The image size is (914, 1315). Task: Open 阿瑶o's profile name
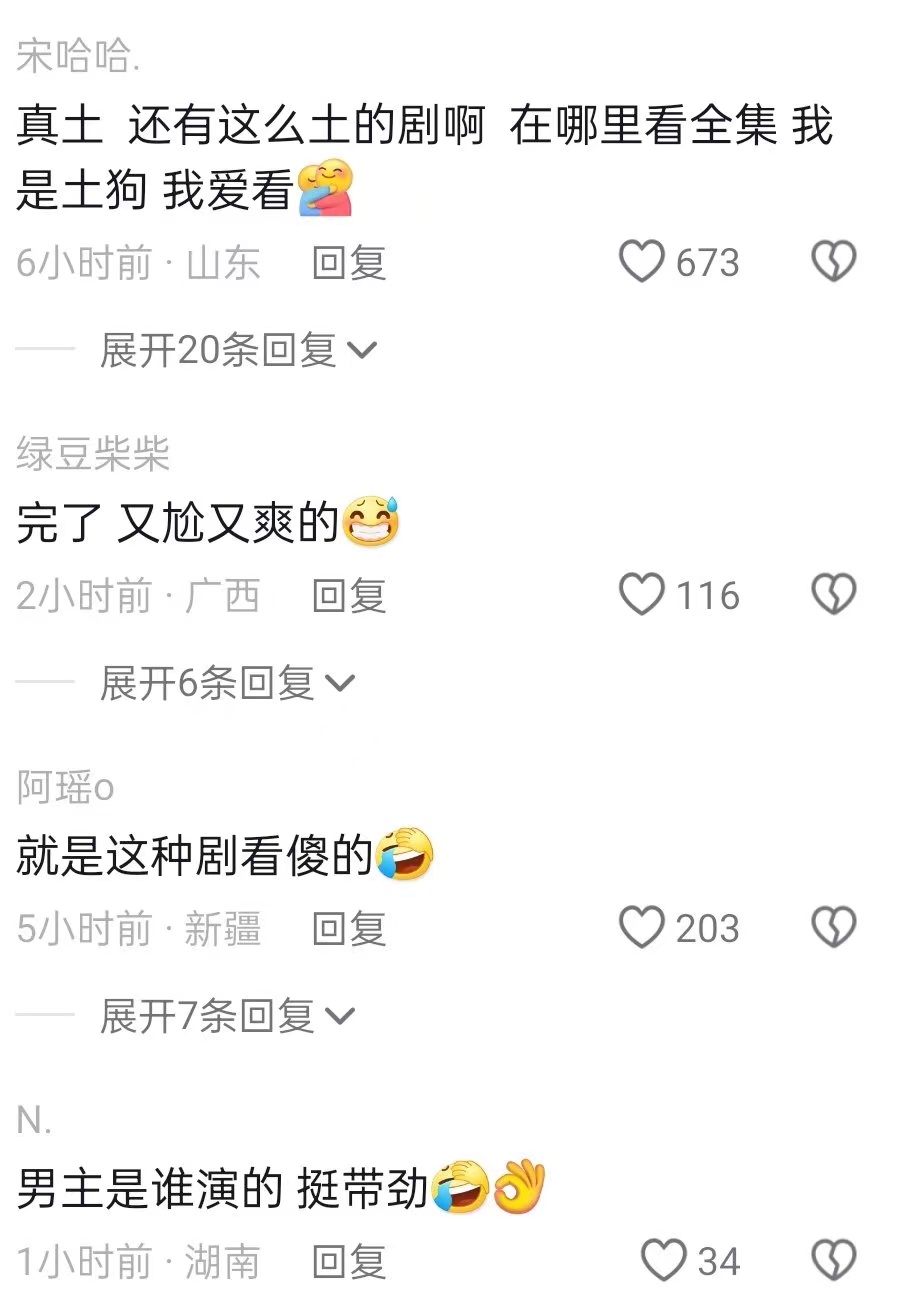click(66, 788)
